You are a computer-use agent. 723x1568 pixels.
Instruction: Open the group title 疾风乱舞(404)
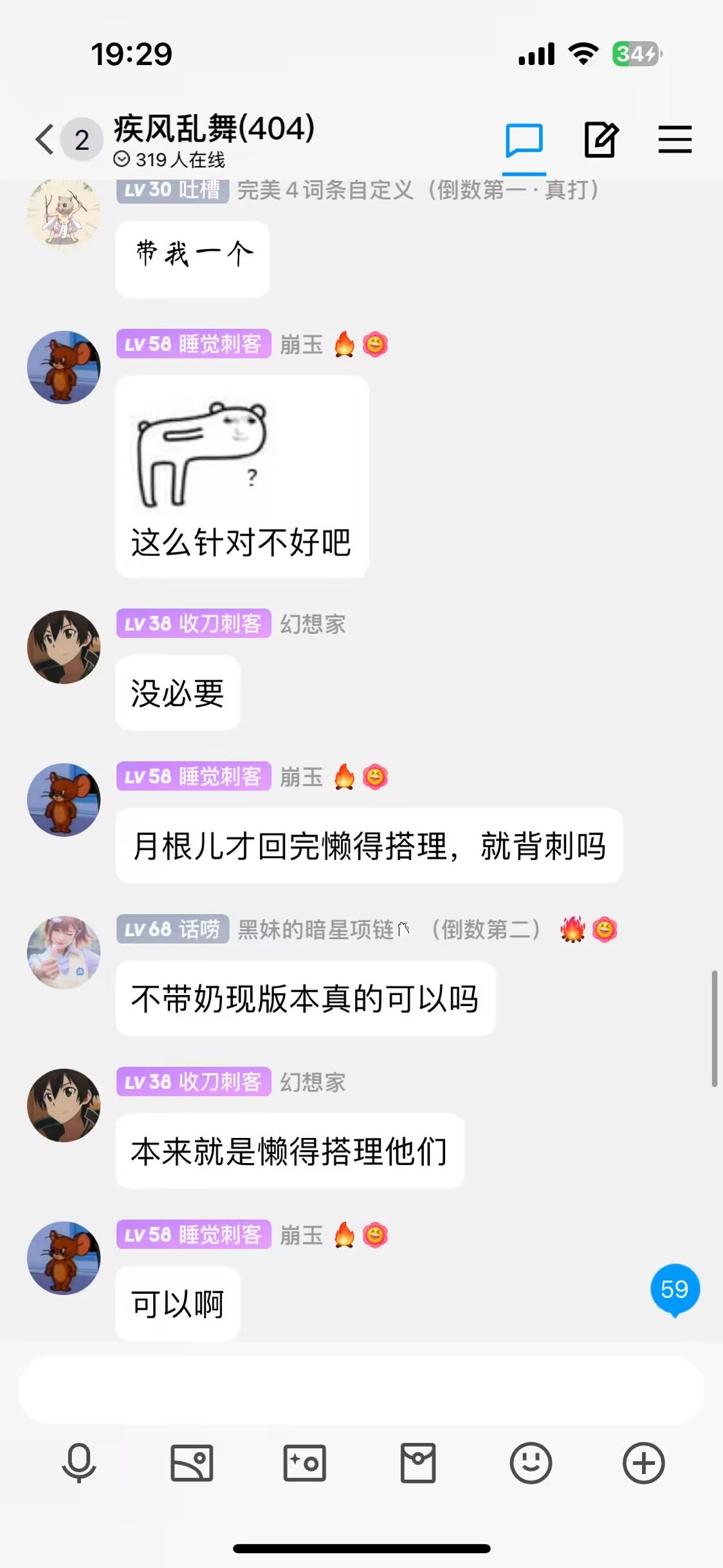(x=214, y=128)
